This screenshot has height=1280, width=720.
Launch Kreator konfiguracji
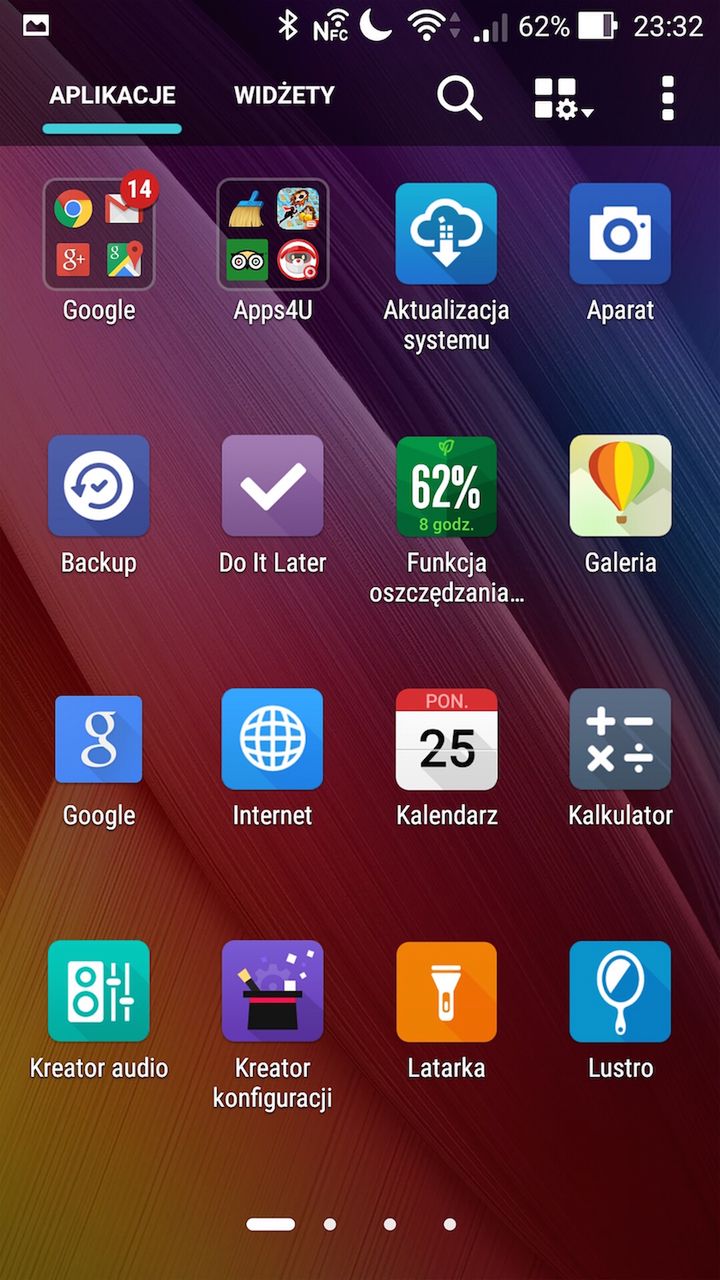[272, 991]
